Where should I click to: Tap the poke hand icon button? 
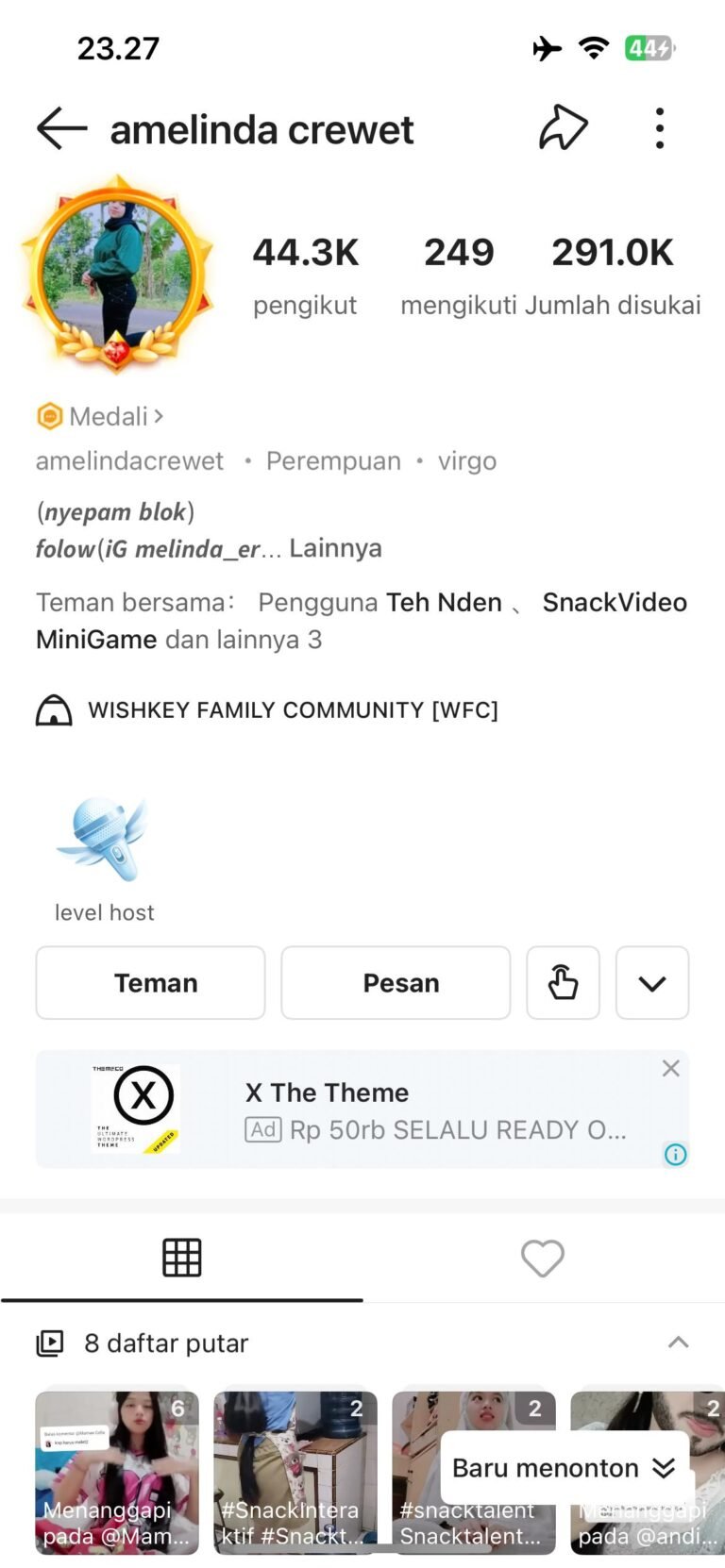coord(563,983)
